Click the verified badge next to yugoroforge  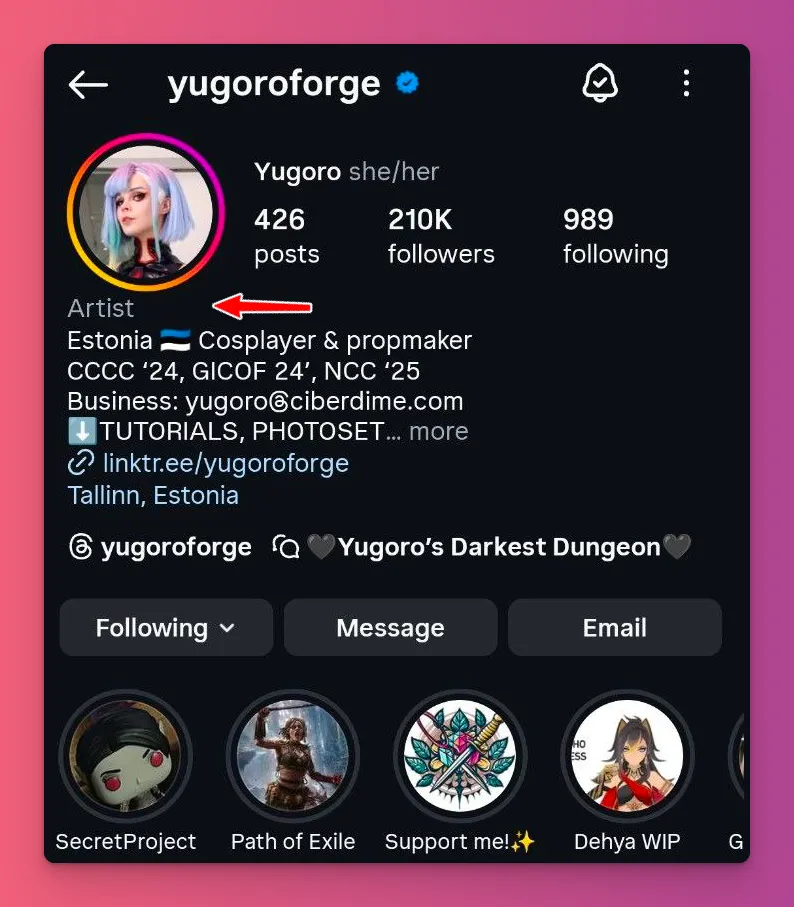(x=404, y=85)
